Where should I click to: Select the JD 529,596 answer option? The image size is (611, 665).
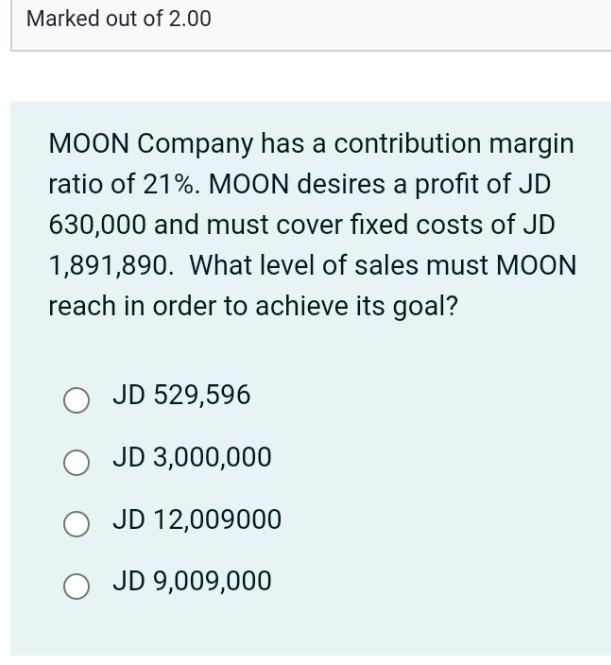tap(77, 399)
